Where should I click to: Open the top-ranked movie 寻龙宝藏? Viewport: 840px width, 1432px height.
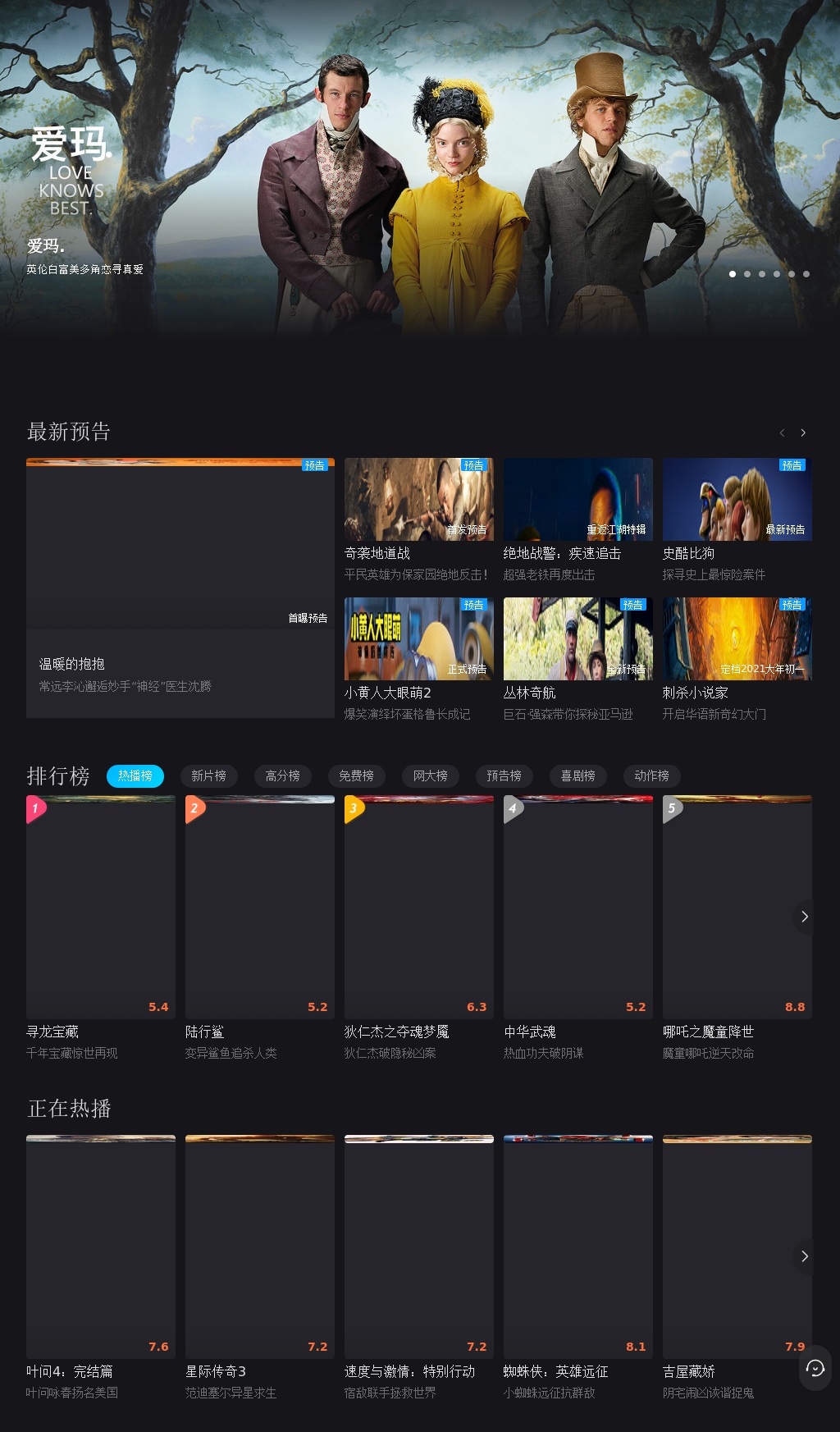[101, 908]
